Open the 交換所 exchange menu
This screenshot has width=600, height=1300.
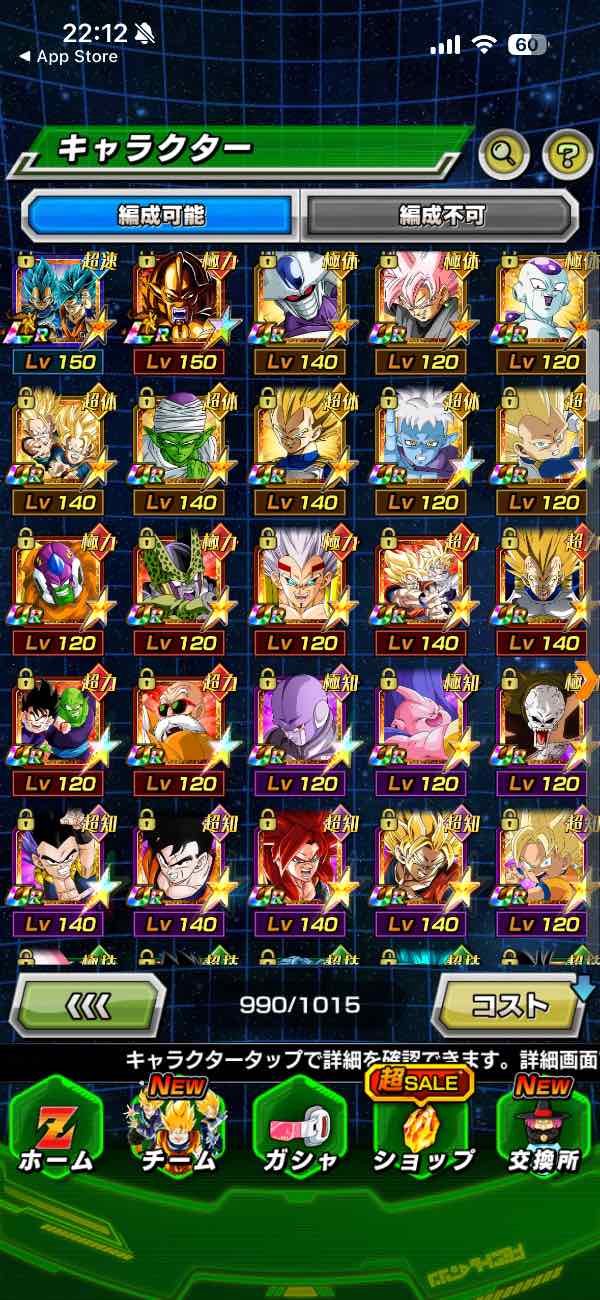pyautogui.click(x=546, y=1128)
